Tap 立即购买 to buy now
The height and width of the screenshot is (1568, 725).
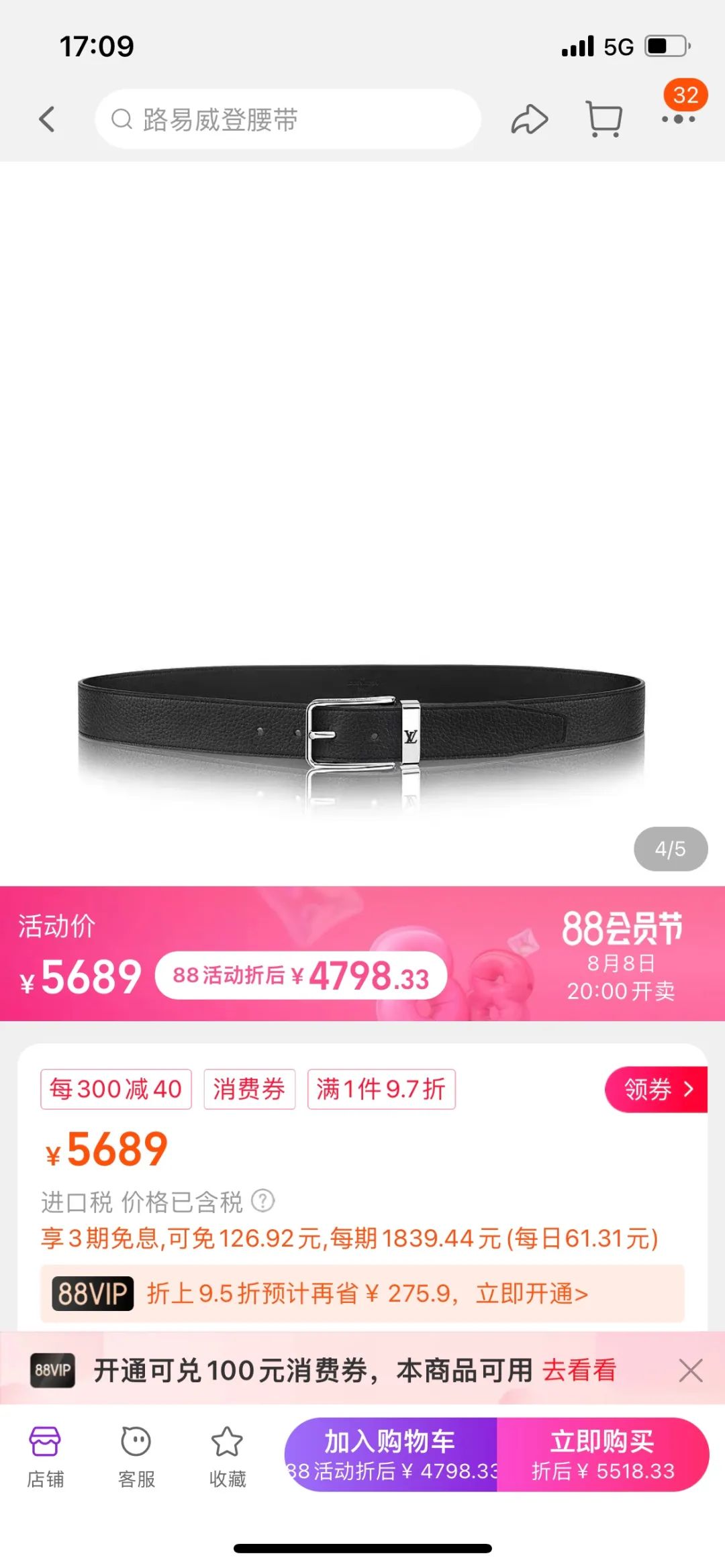pyautogui.click(x=603, y=1455)
